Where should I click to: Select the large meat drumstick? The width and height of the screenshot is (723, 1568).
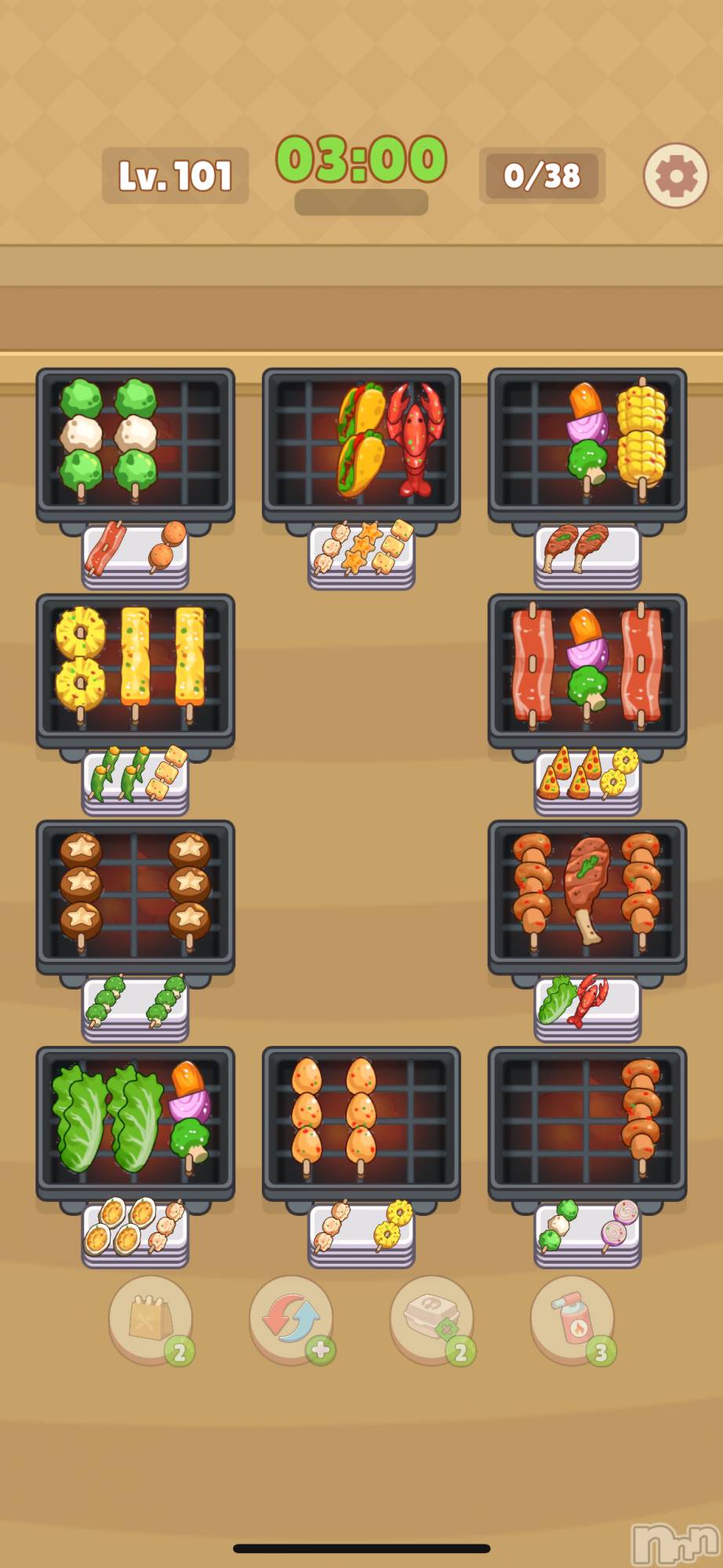(x=587, y=886)
